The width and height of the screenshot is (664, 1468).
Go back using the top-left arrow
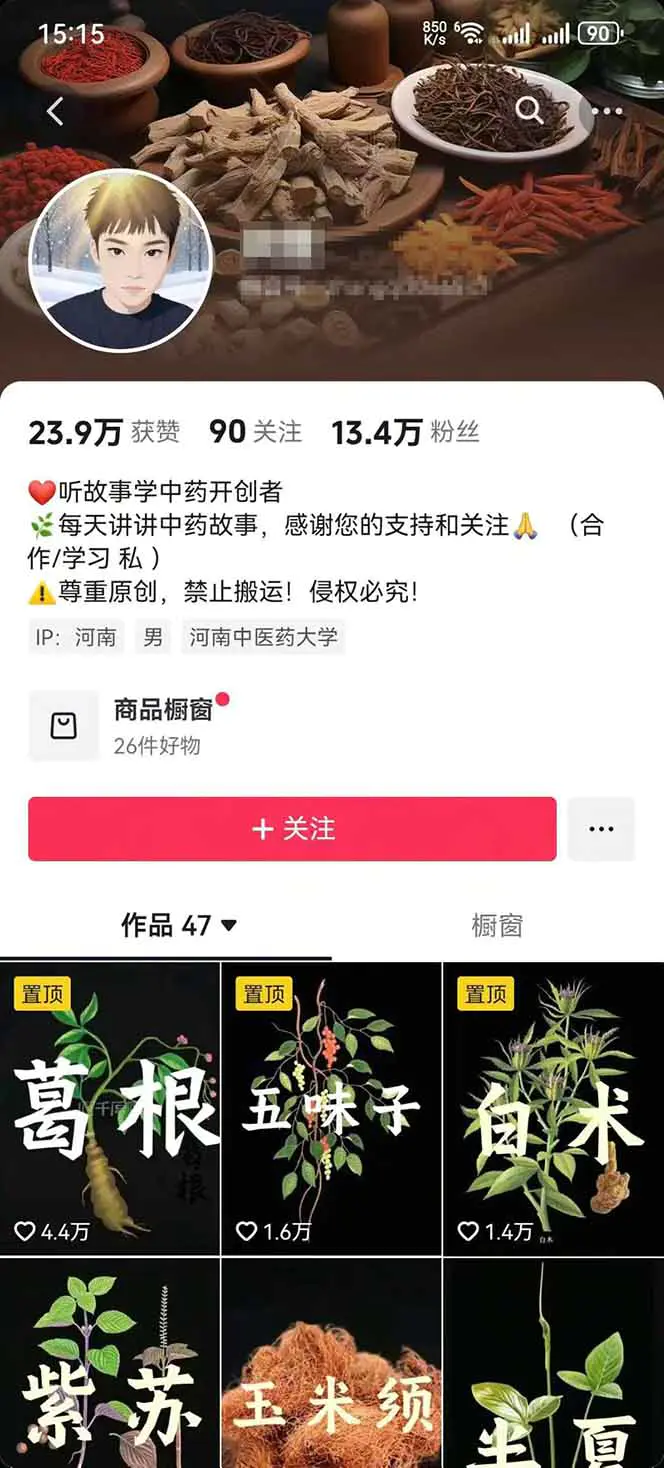[x=56, y=111]
